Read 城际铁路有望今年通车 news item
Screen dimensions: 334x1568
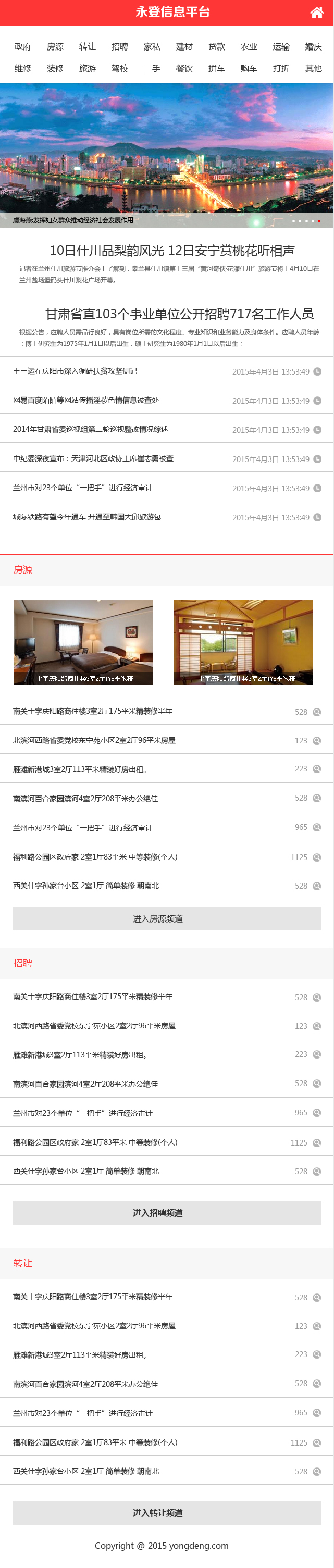coord(87,517)
